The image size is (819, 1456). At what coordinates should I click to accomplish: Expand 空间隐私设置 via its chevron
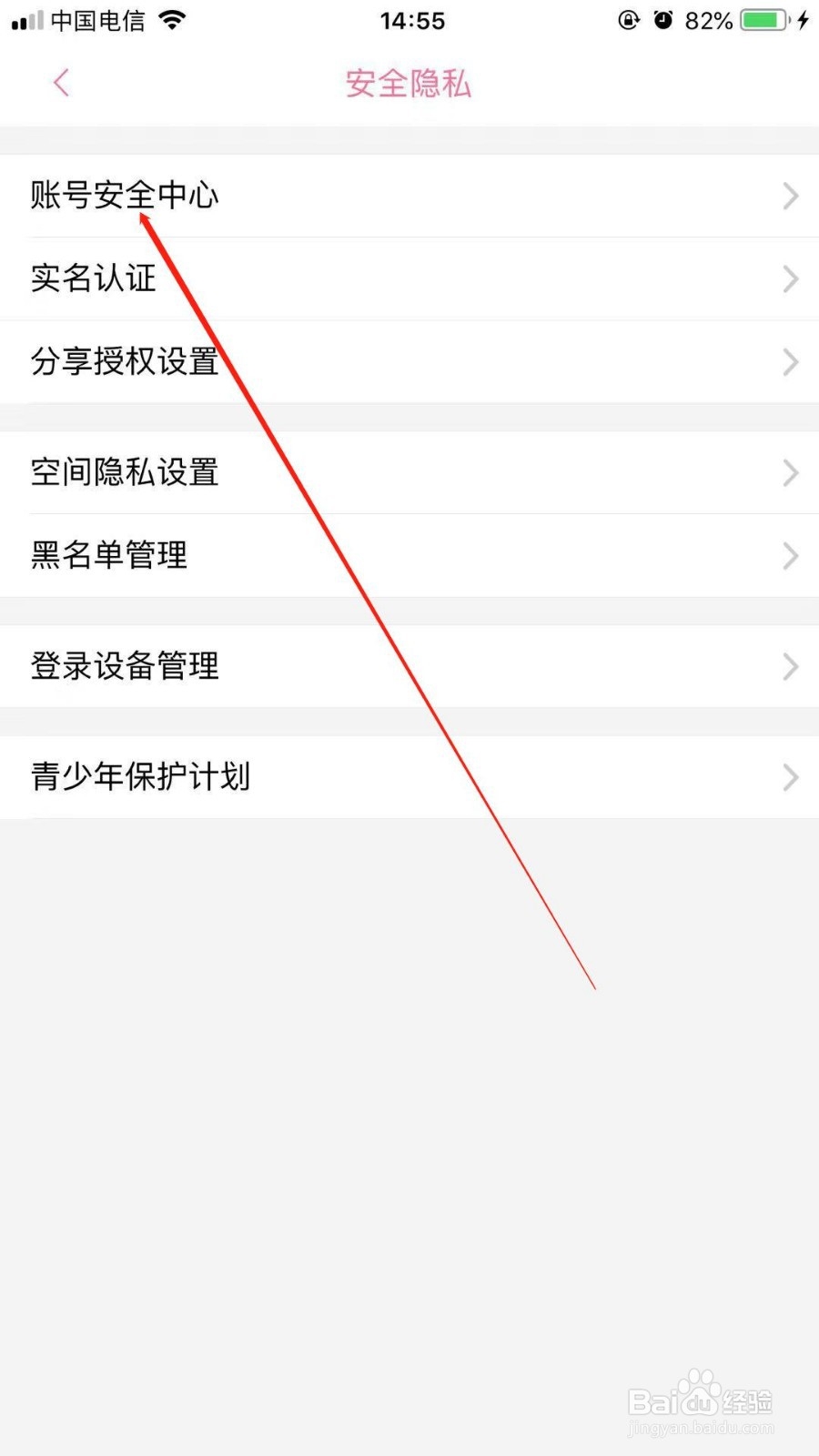tap(788, 473)
